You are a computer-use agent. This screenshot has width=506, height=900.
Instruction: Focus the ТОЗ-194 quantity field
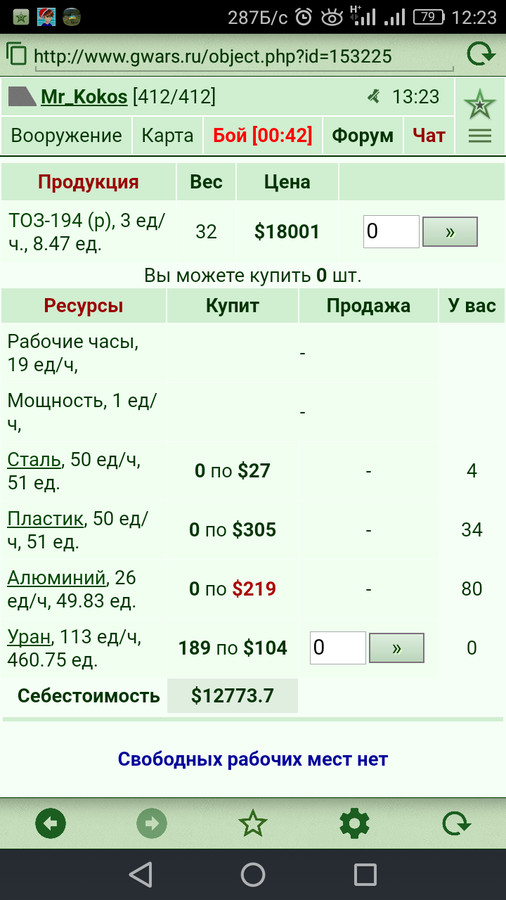pos(391,231)
